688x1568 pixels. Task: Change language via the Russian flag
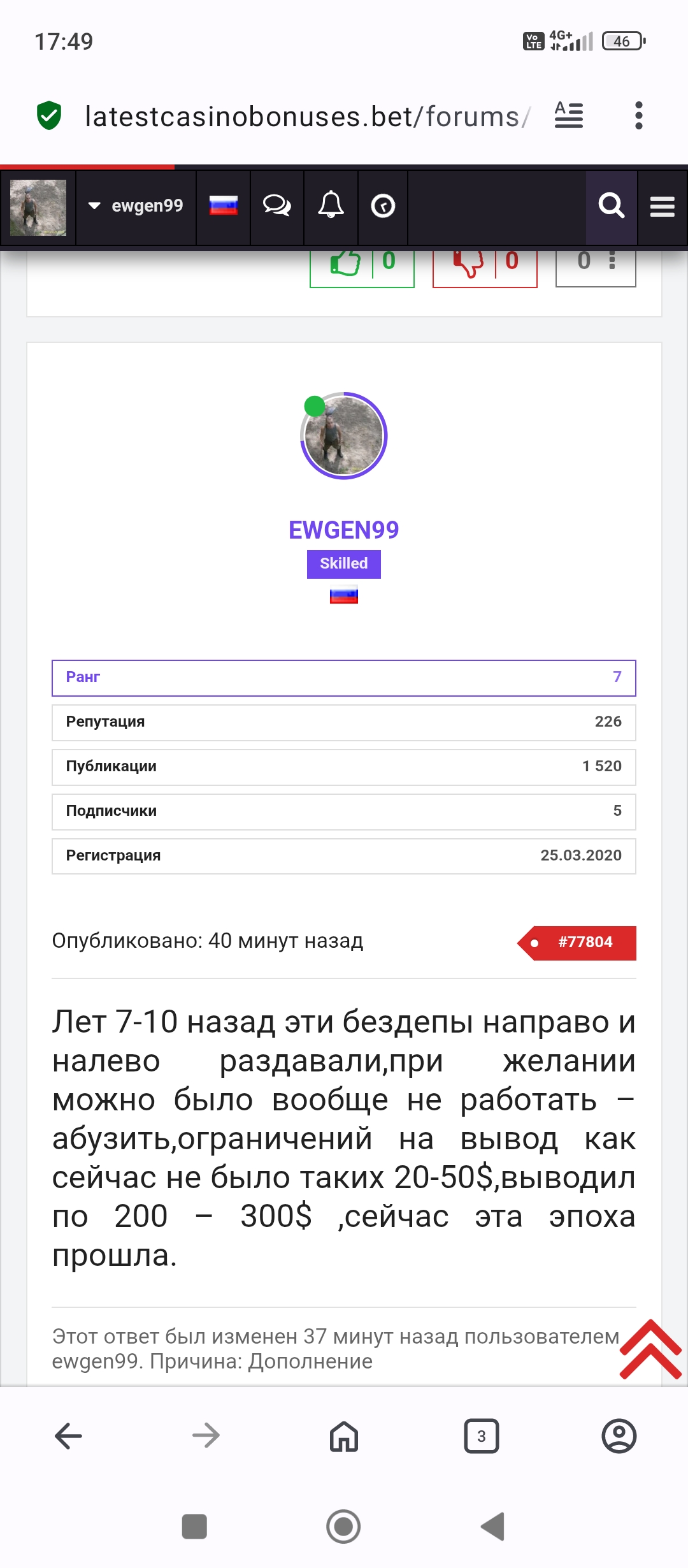click(223, 206)
